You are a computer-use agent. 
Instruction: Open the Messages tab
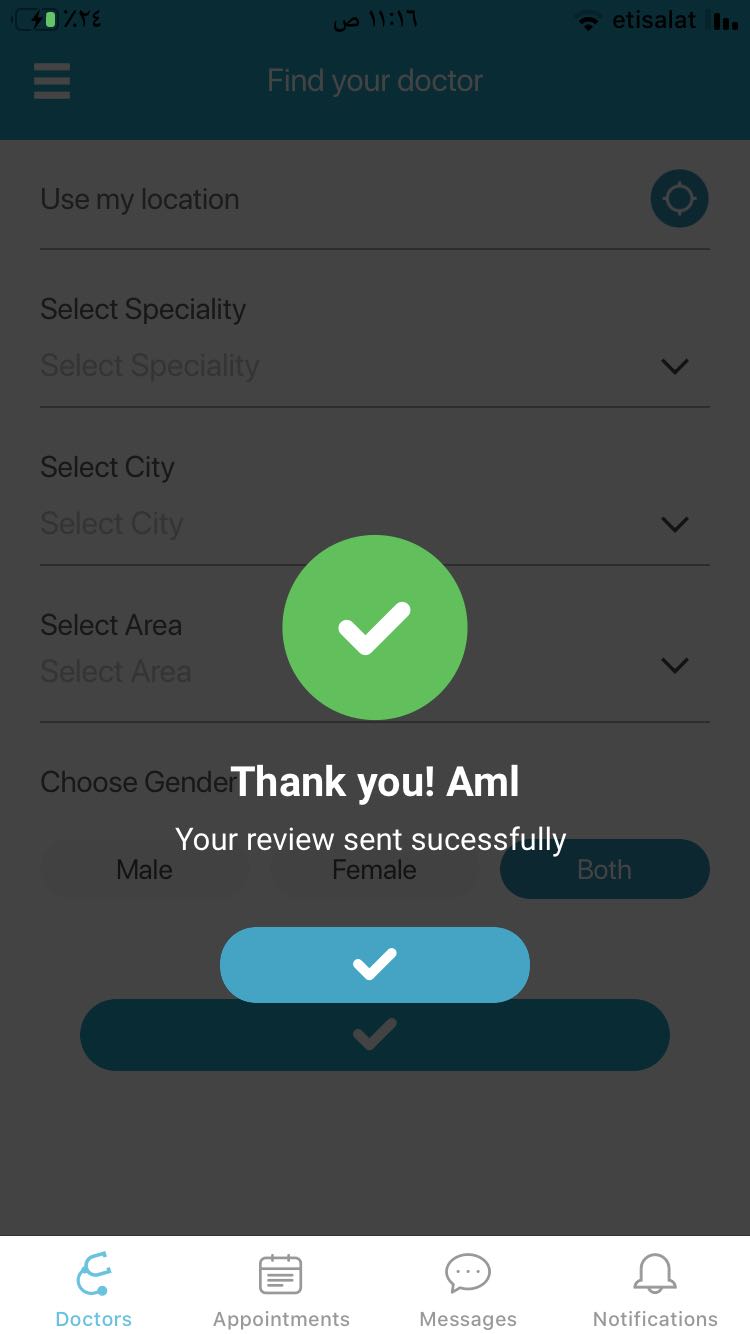468,1289
